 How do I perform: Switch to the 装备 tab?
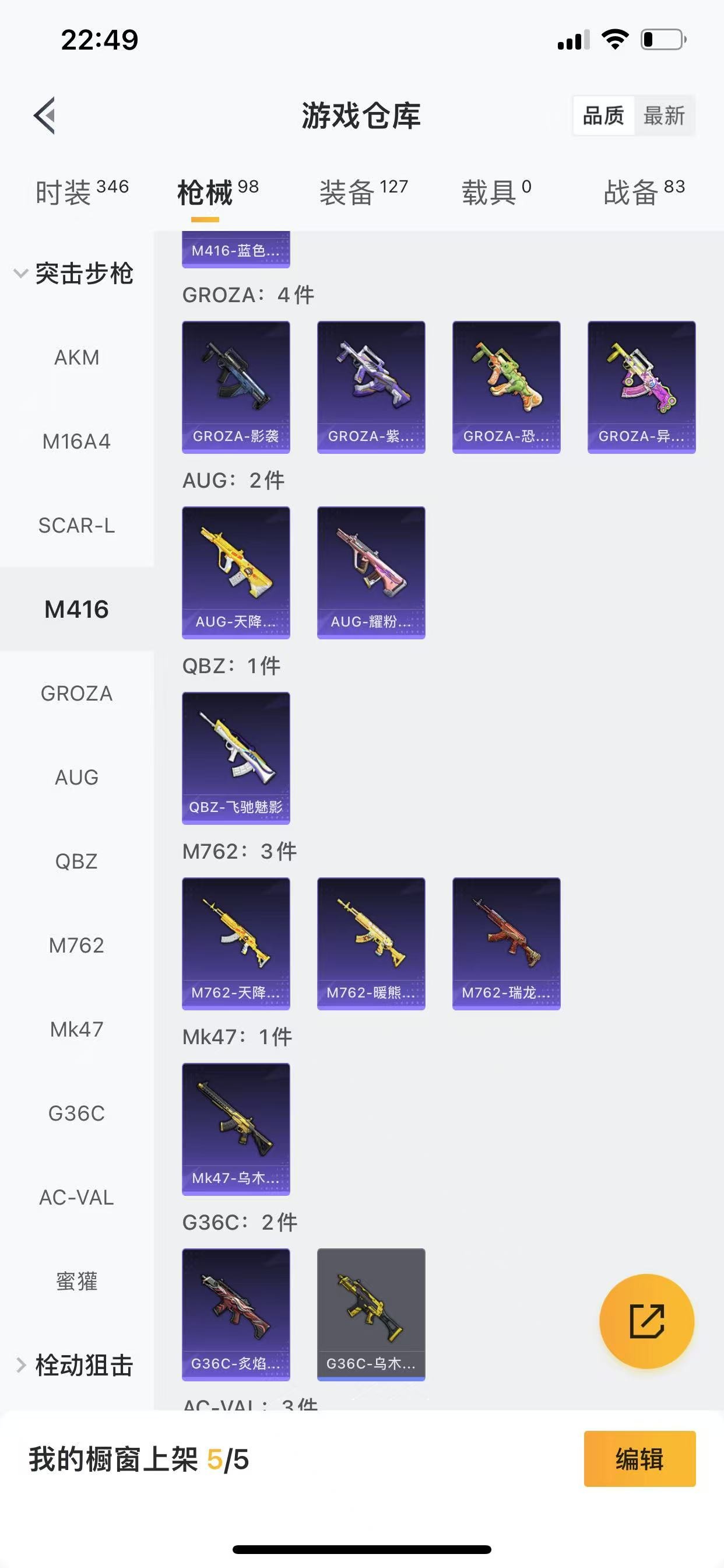pos(363,192)
